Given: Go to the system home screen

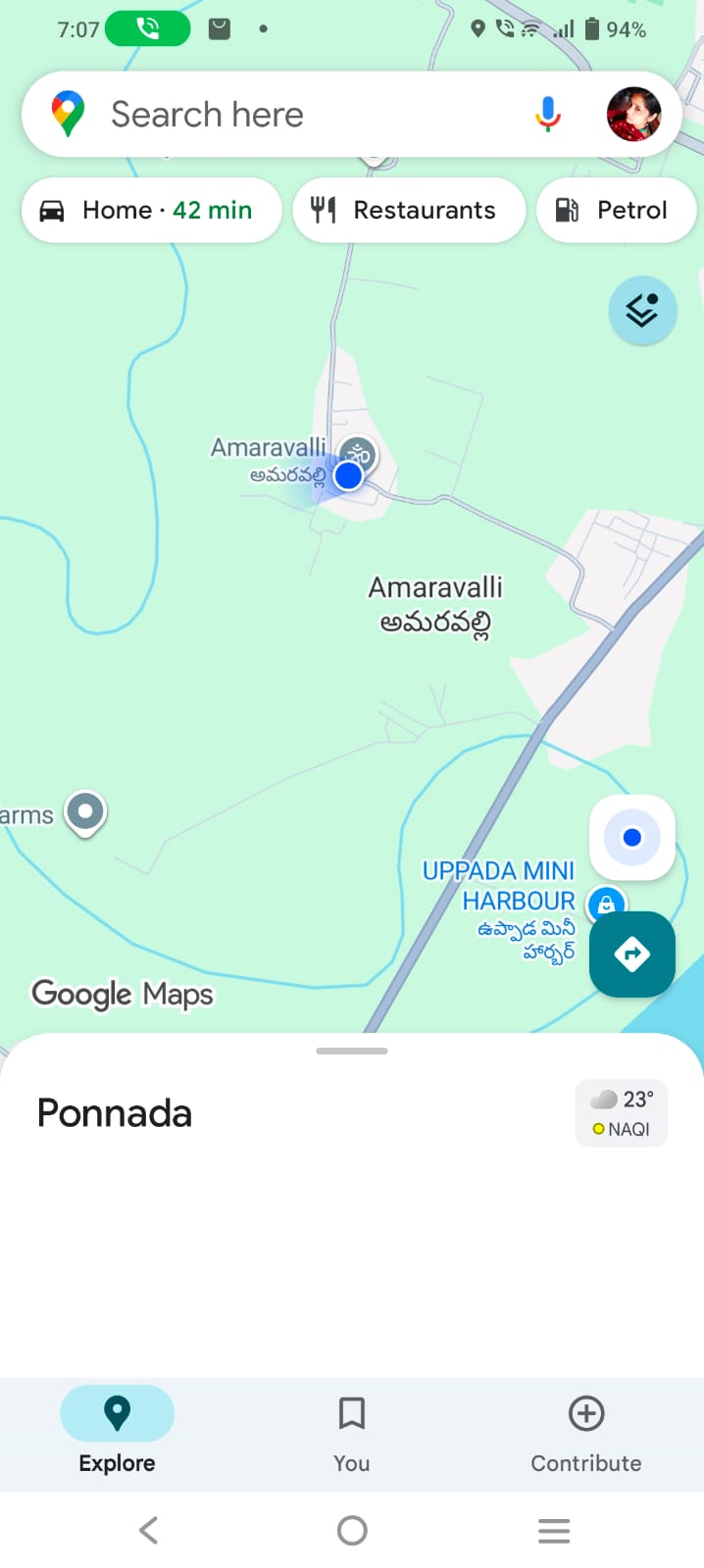Looking at the screenshot, I should point(352,1530).
